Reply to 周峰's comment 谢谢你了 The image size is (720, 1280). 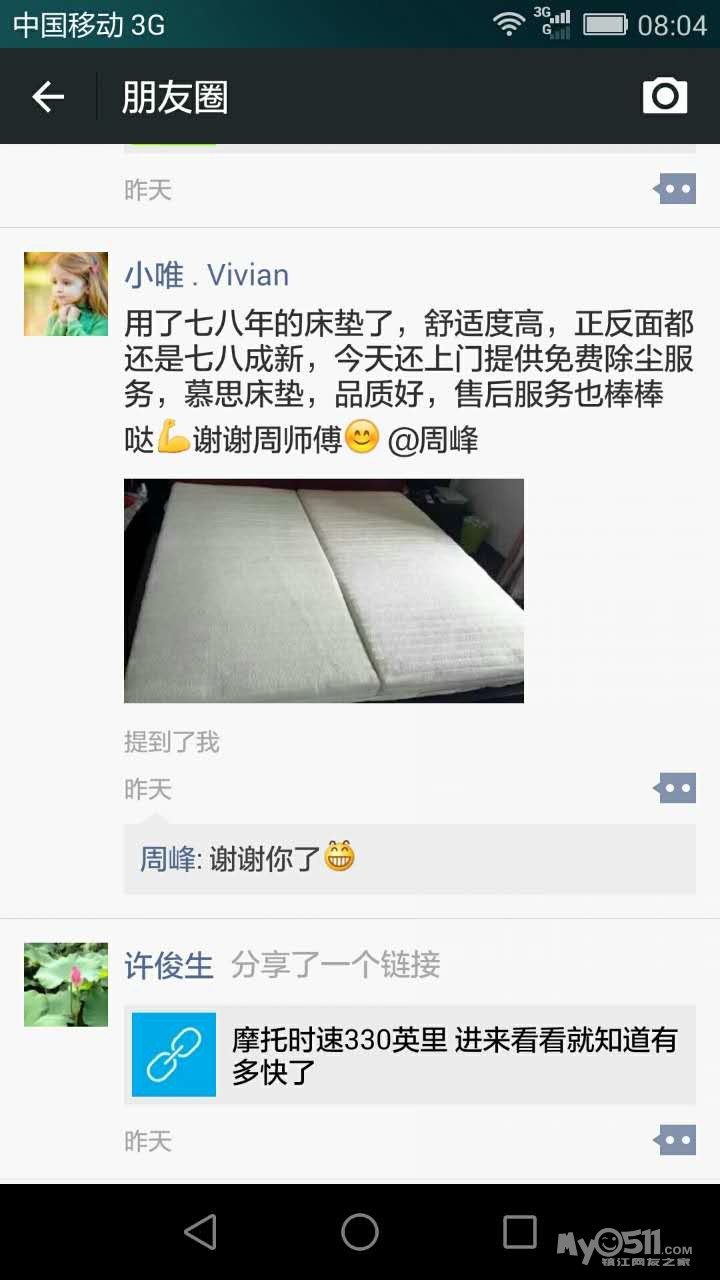[x=410, y=859]
